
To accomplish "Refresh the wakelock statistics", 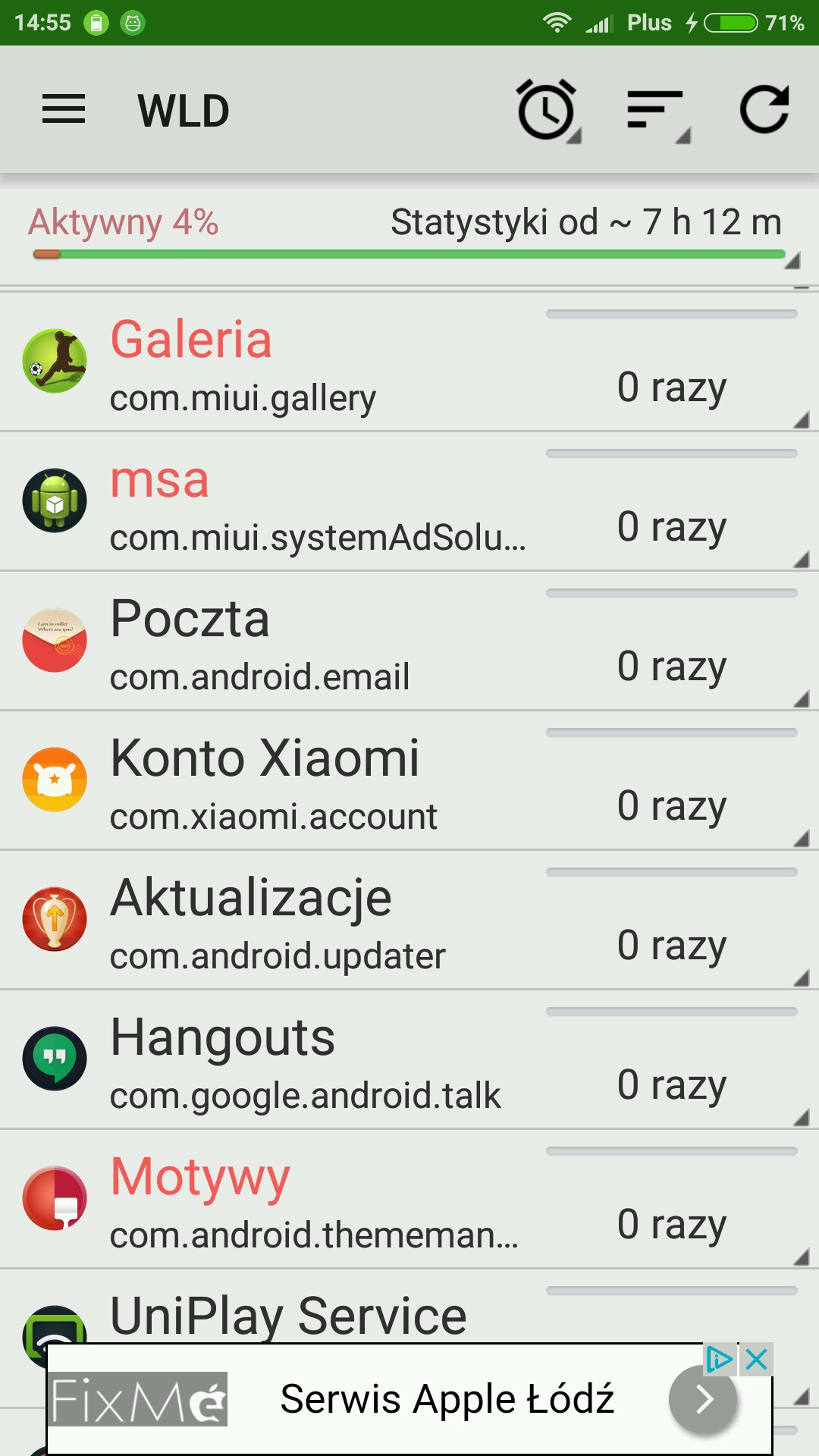I will [x=764, y=111].
